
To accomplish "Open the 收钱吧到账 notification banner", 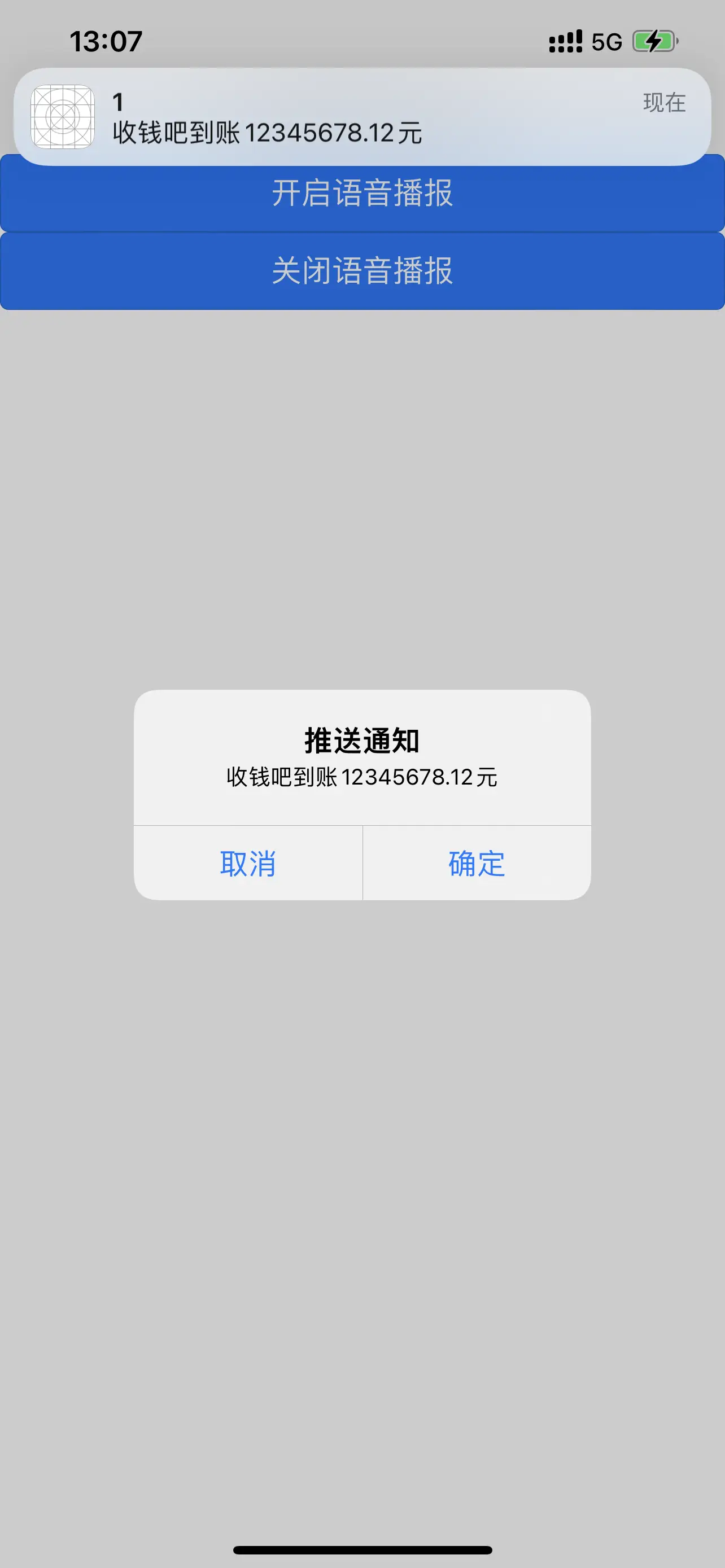I will (x=362, y=117).
